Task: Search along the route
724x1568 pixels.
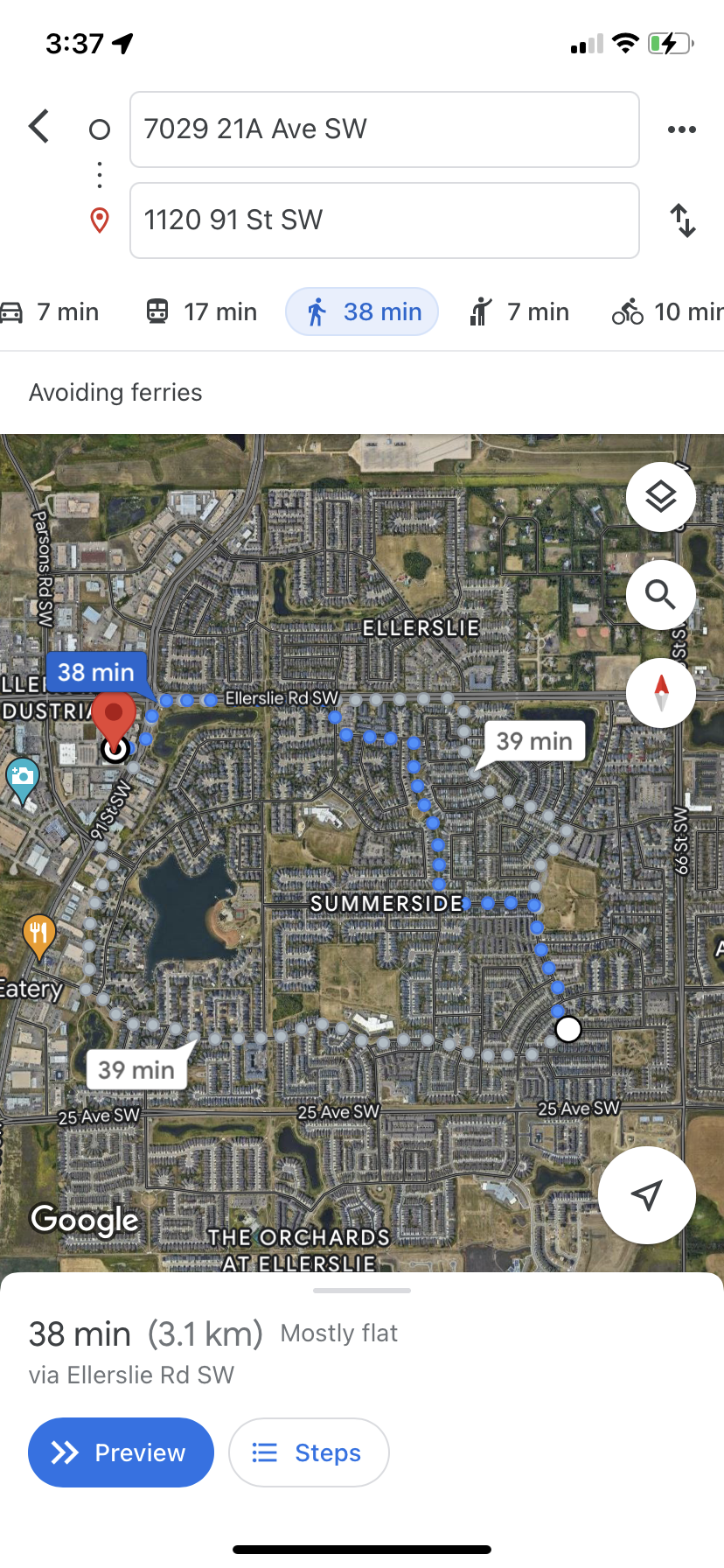Action: (x=661, y=595)
